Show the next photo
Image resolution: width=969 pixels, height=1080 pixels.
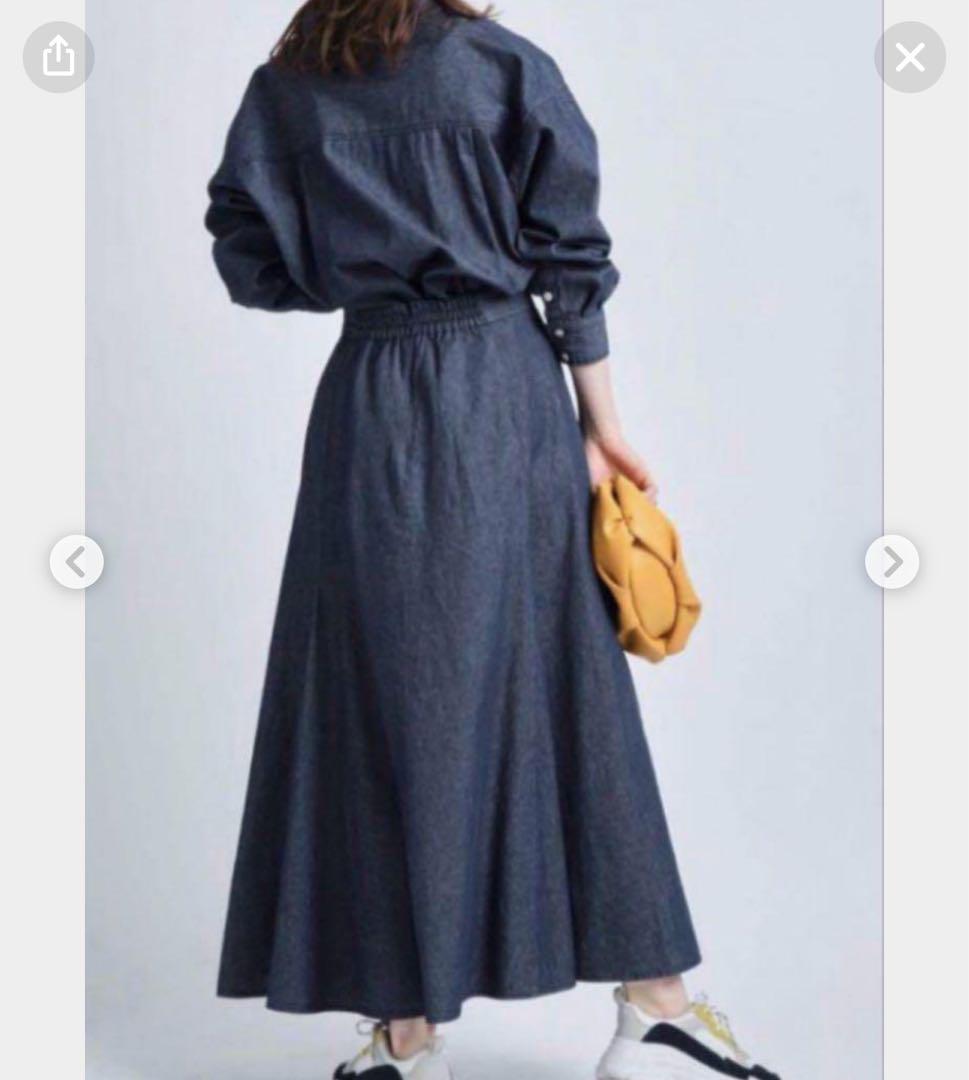click(x=891, y=562)
